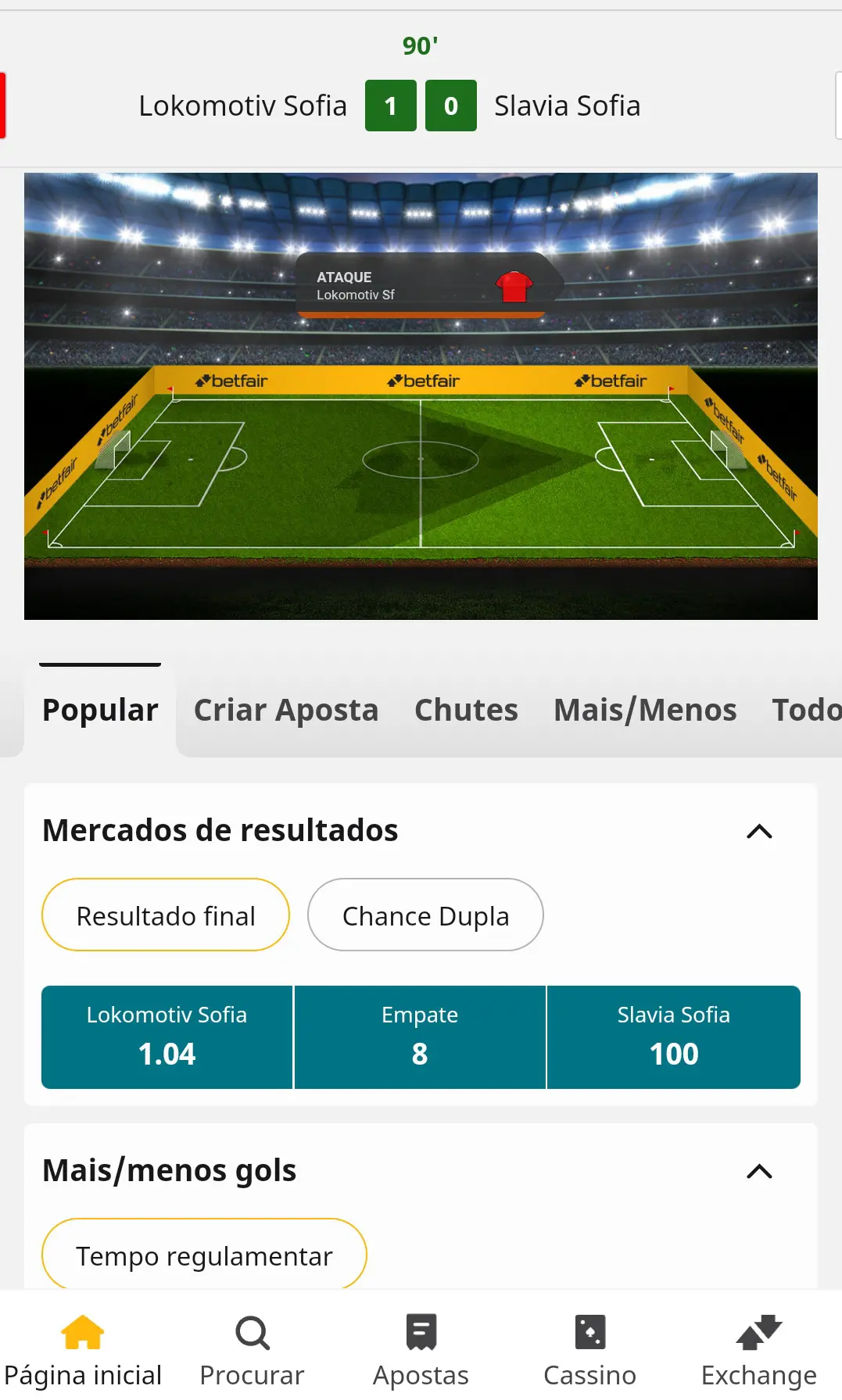Collapse the Mais/menos gols section
The image size is (842, 1400).
click(759, 1171)
